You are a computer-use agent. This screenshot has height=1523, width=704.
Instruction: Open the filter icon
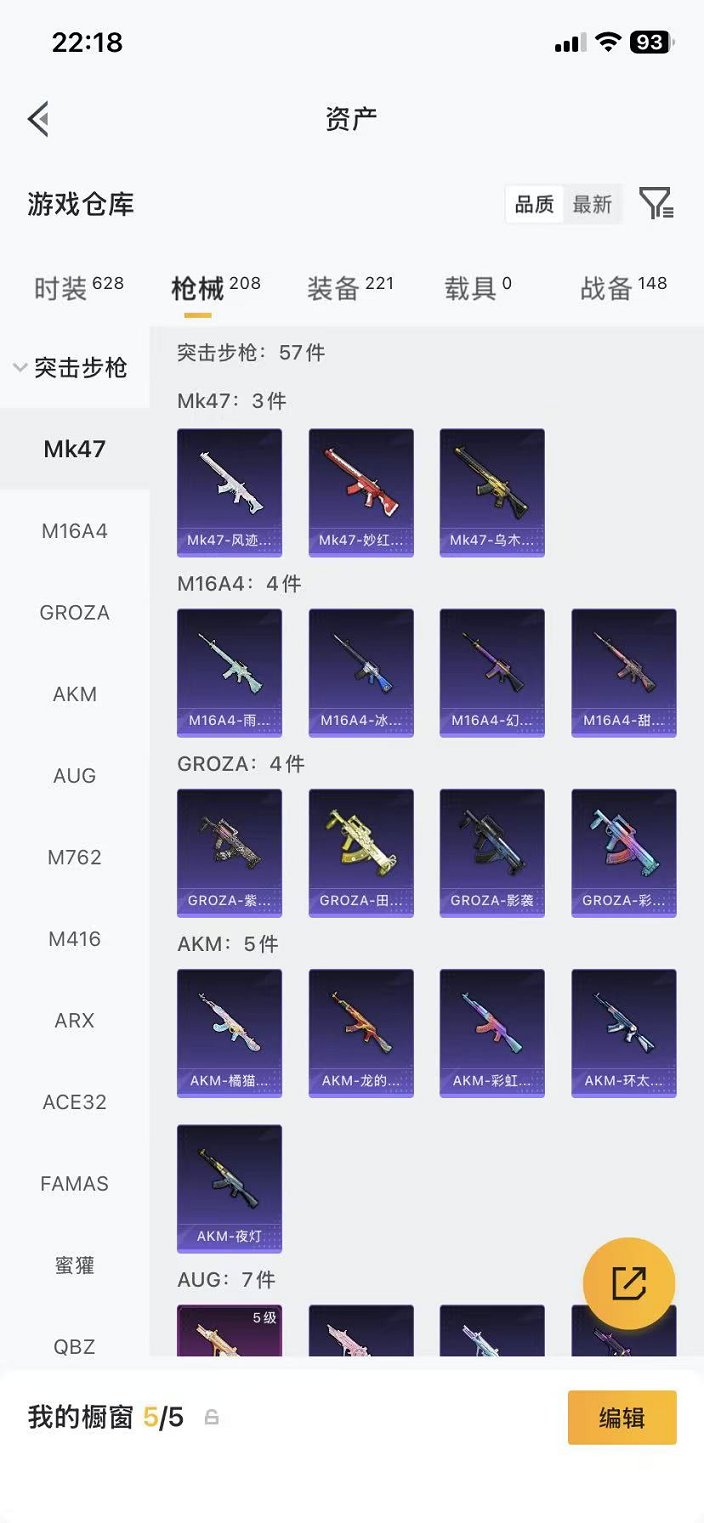pos(656,204)
